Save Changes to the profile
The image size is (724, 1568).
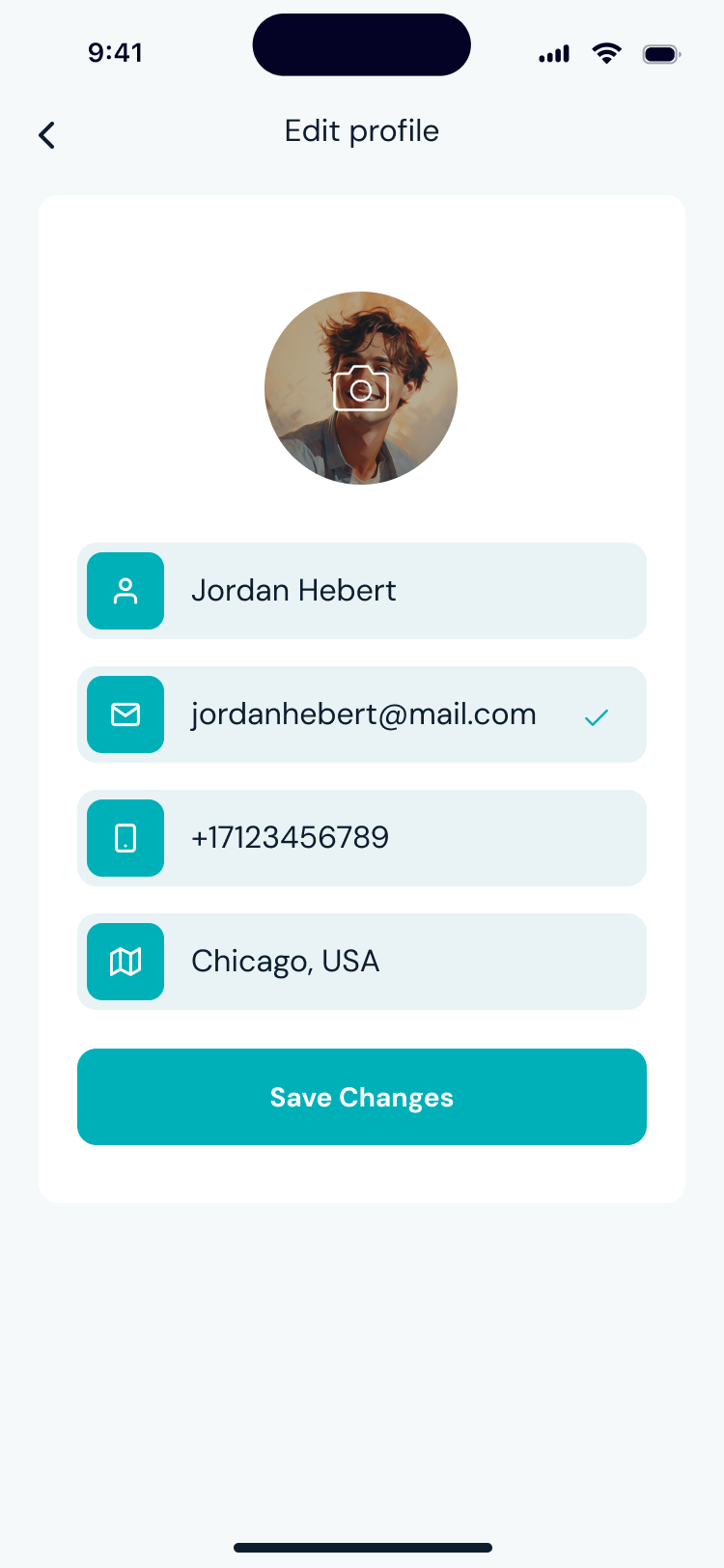(362, 1097)
